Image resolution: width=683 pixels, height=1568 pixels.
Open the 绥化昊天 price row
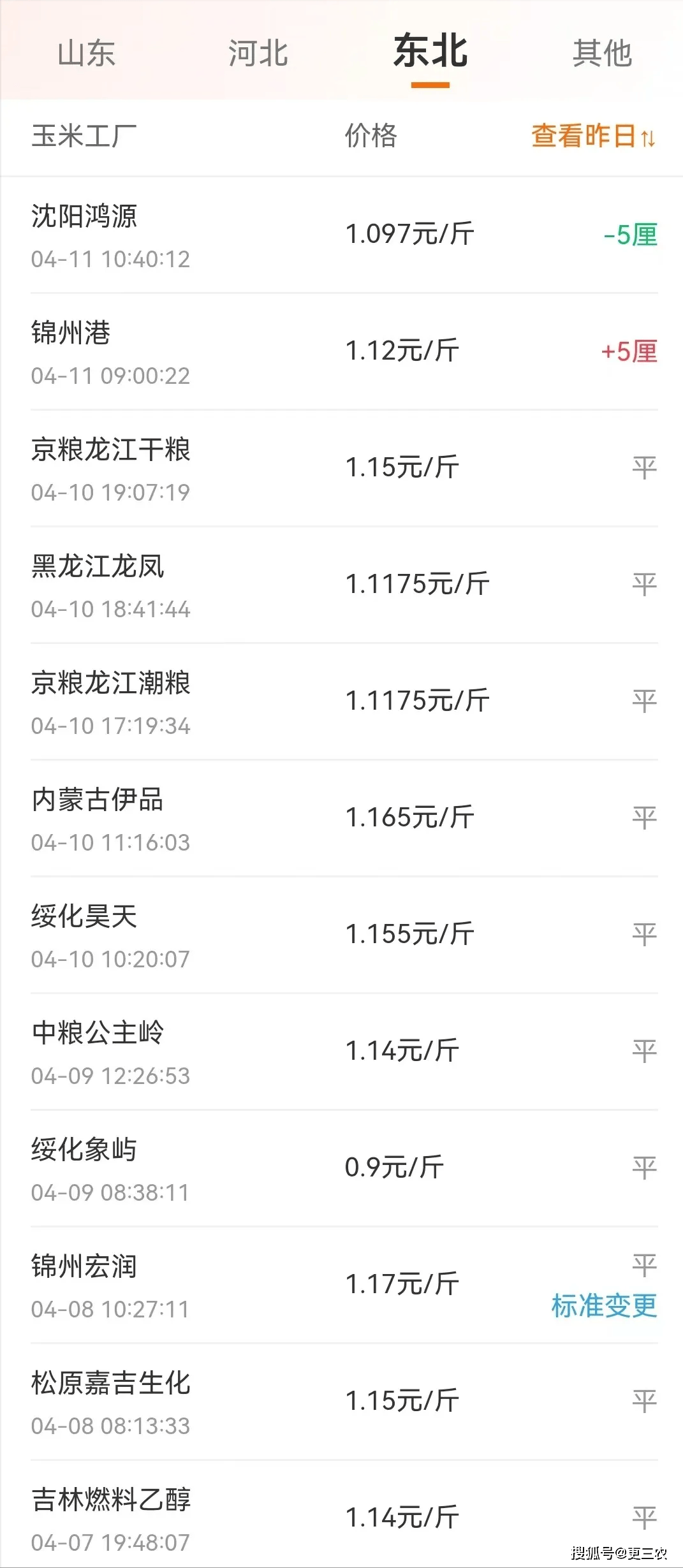(83, 917)
